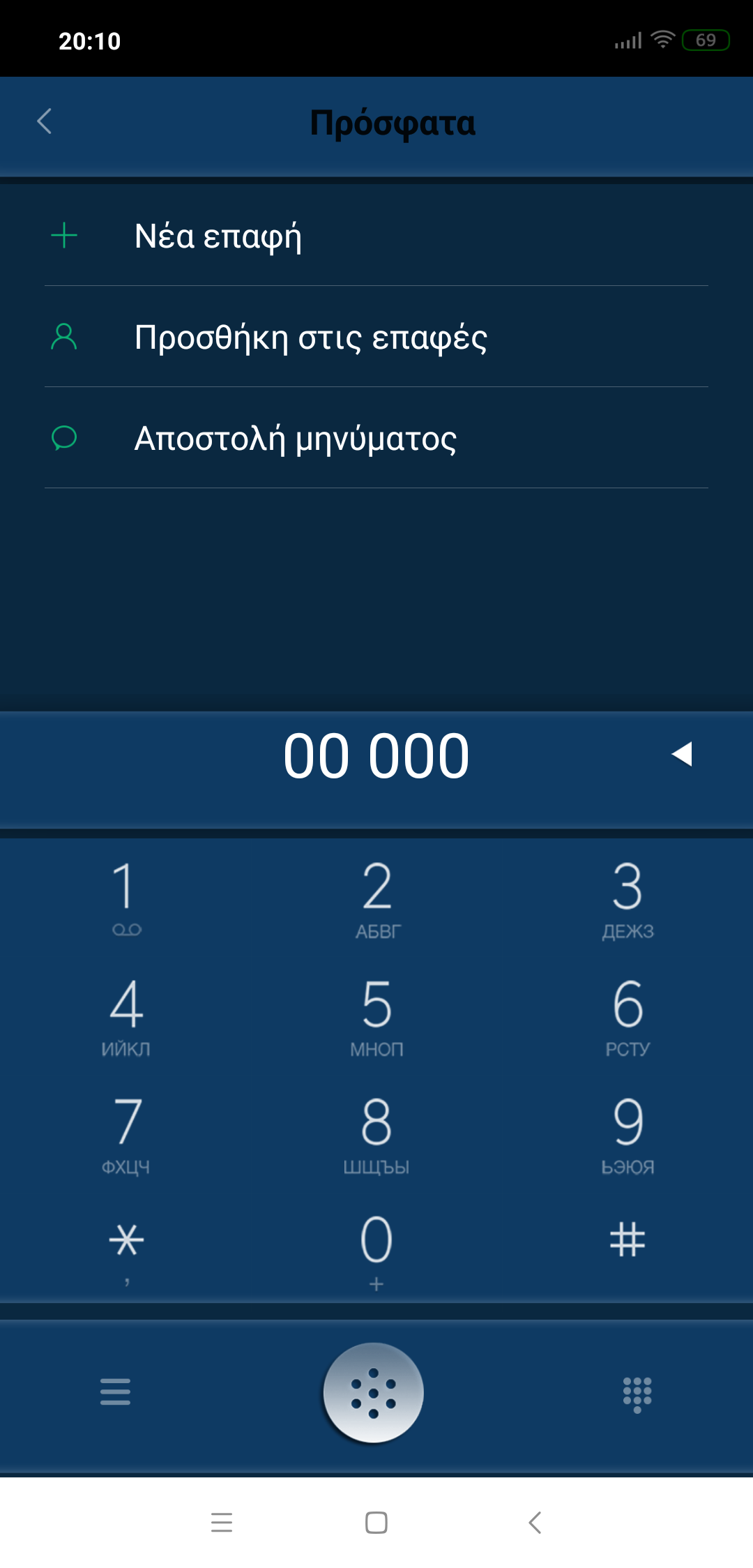Enter the hash key
The height and width of the screenshot is (1568, 753).
coord(627,1242)
